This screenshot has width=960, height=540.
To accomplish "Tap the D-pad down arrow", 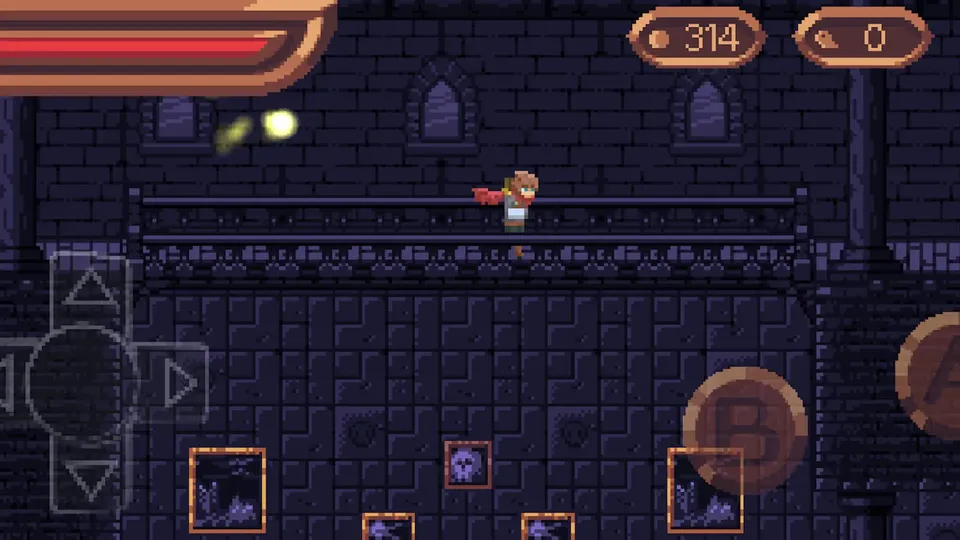I will (92, 477).
